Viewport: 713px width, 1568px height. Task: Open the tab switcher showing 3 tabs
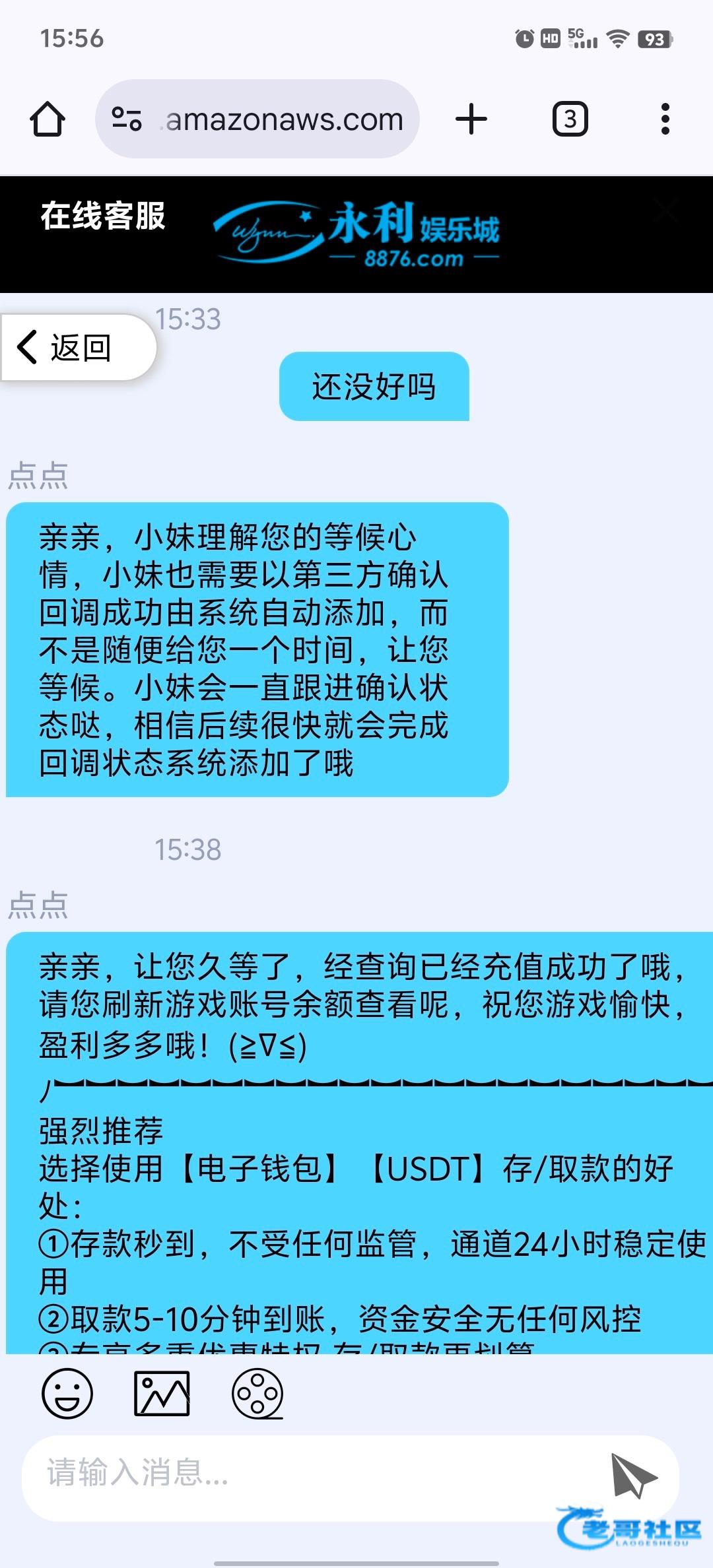[x=570, y=119]
